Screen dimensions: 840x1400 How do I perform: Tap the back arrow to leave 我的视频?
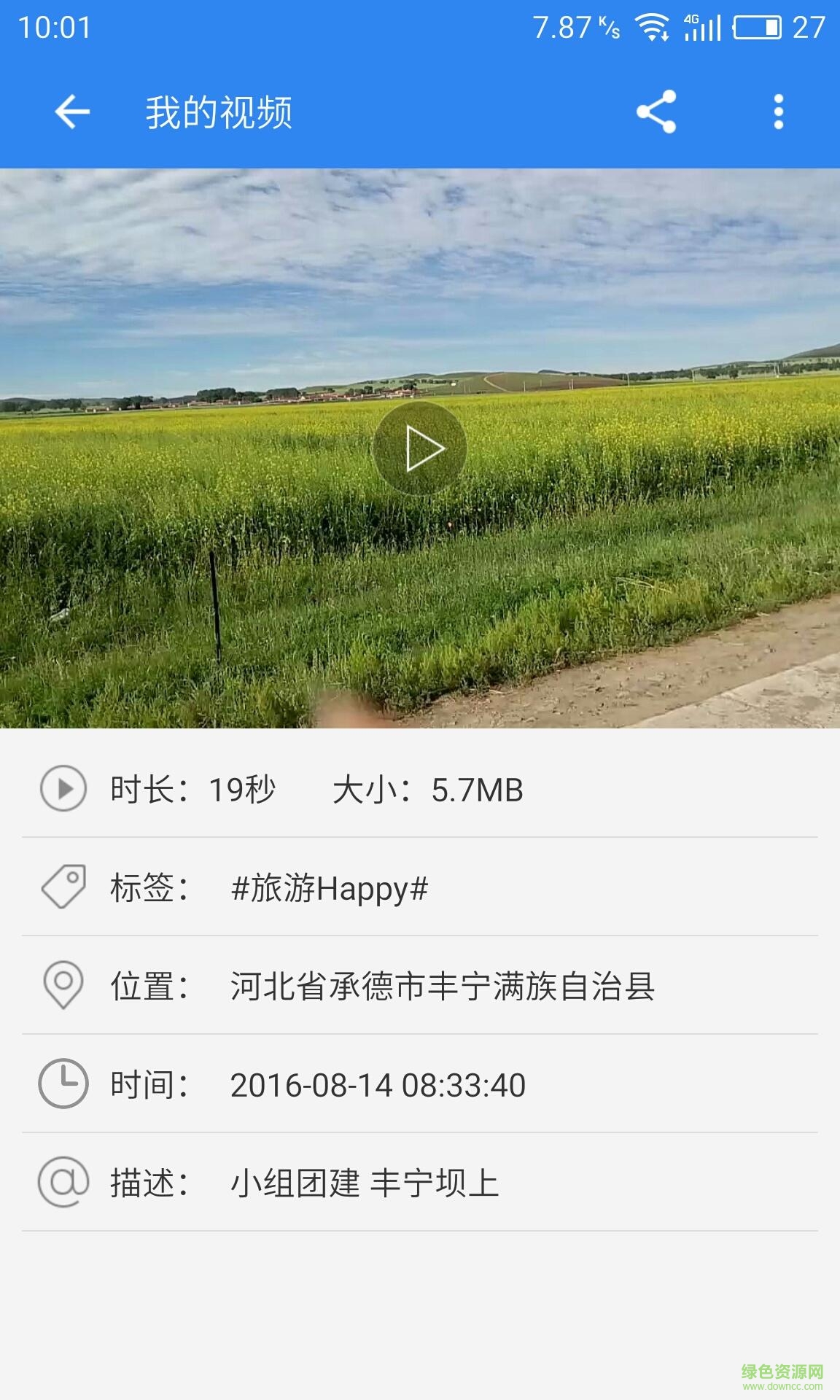coord(71,112)
